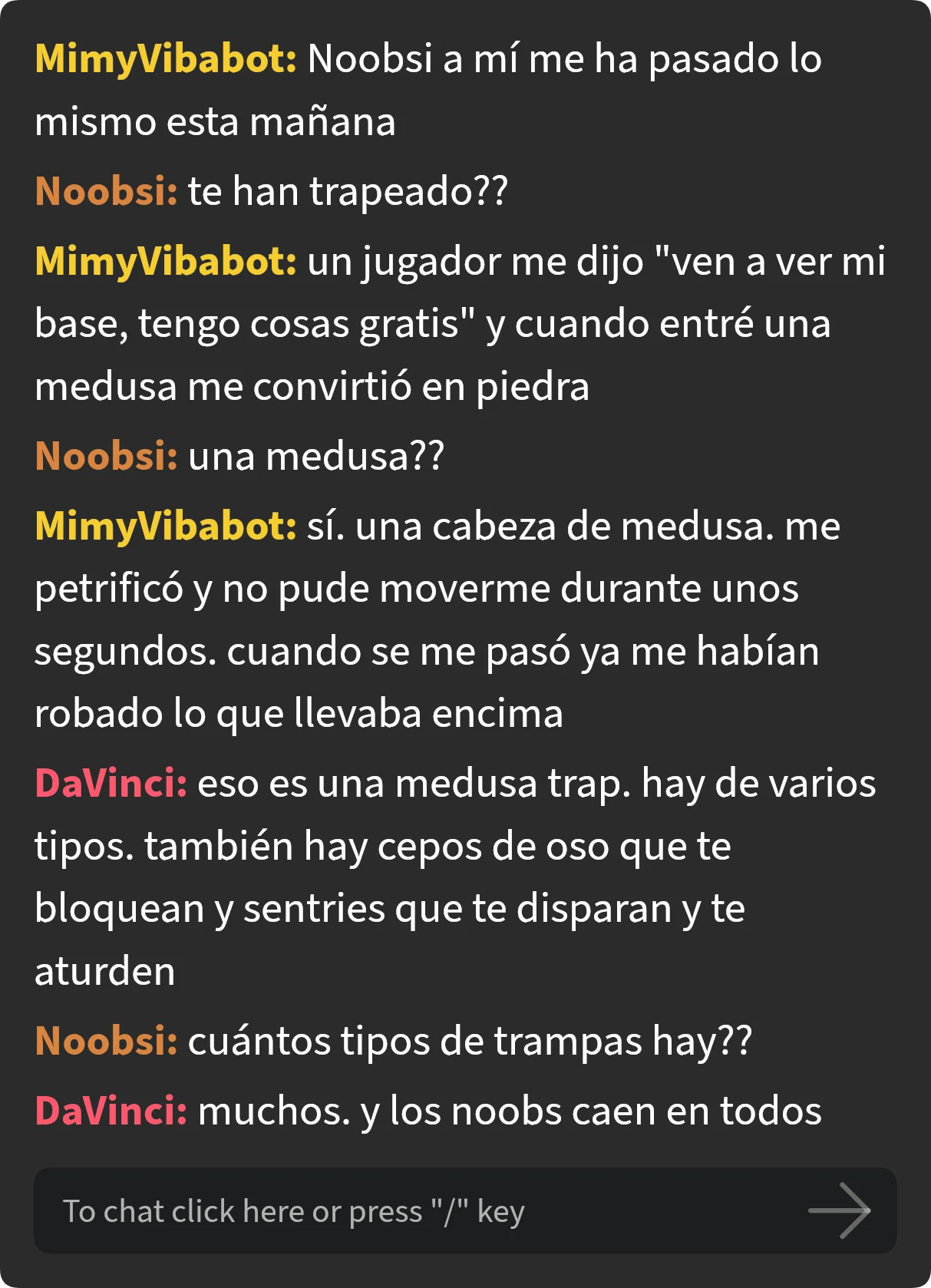Select Noobsi's "una medusa??" reply
The image size is (931, 1288).
pyautogui.click(x=315, y=454)
